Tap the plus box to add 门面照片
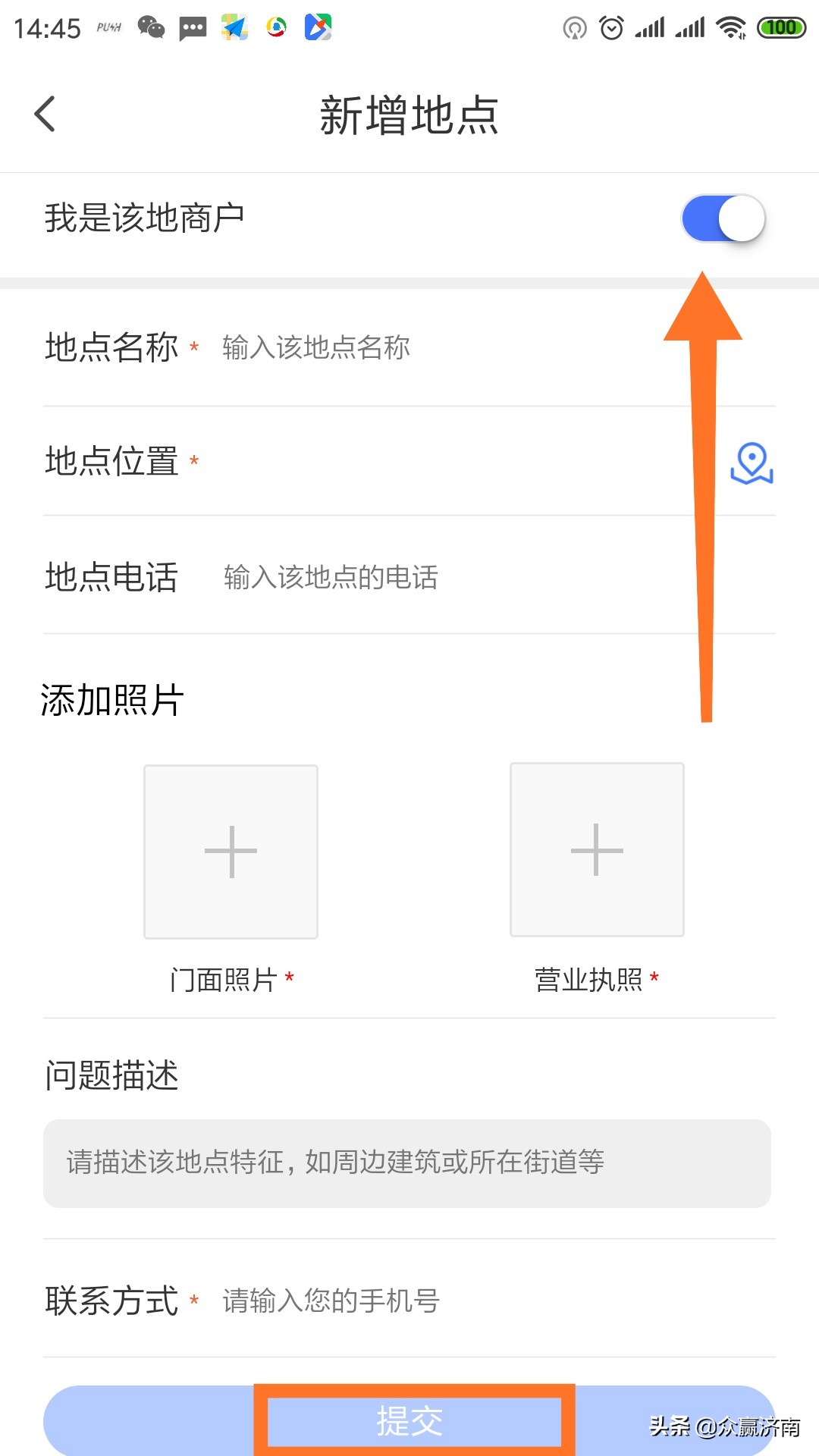This screenshot has height=1456, width=819. pos(231,851)
